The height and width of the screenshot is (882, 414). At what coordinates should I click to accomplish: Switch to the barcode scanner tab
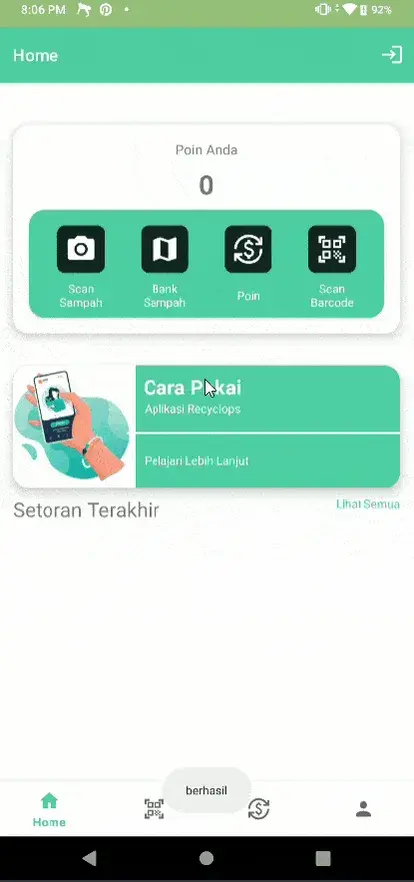click(x=154, y=809)
